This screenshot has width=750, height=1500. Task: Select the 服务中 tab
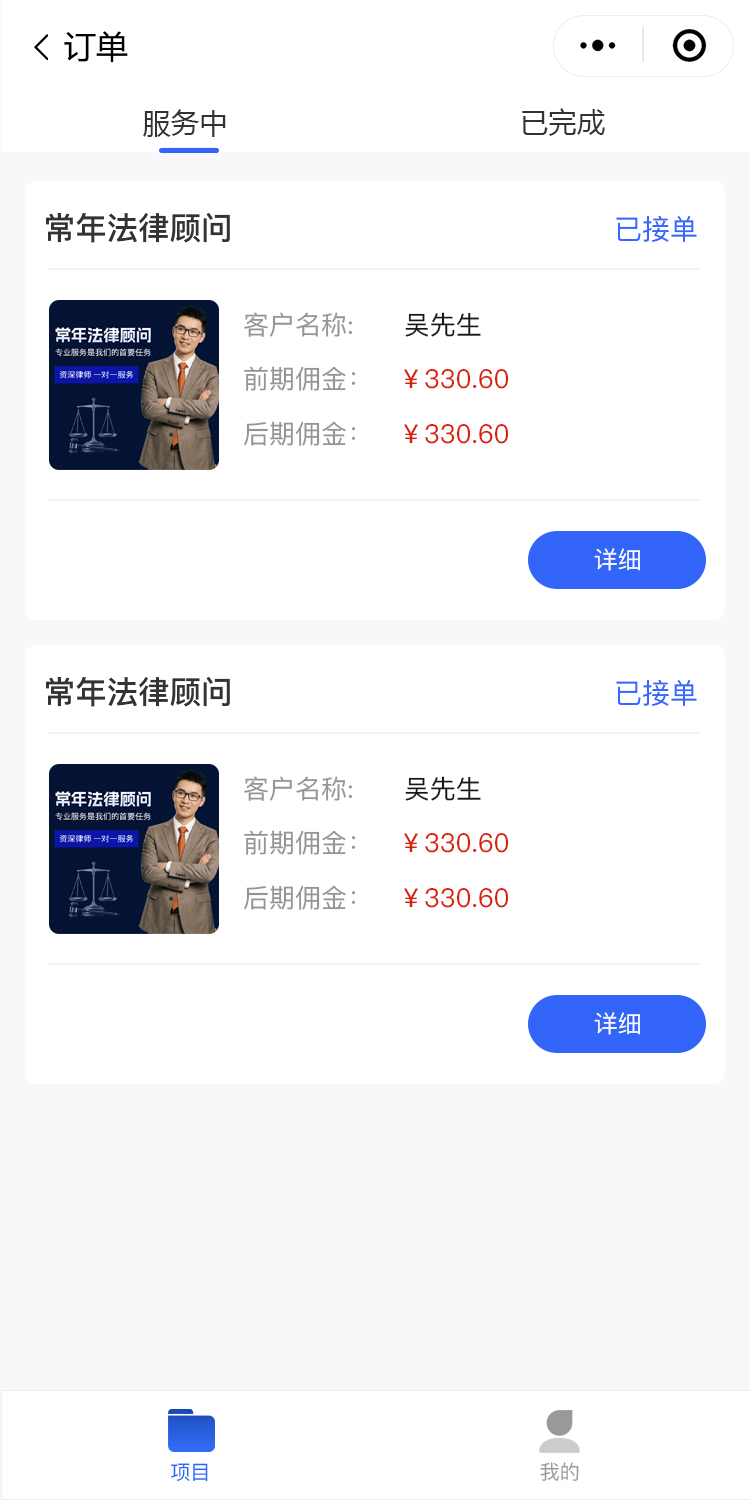click(186, 124)
